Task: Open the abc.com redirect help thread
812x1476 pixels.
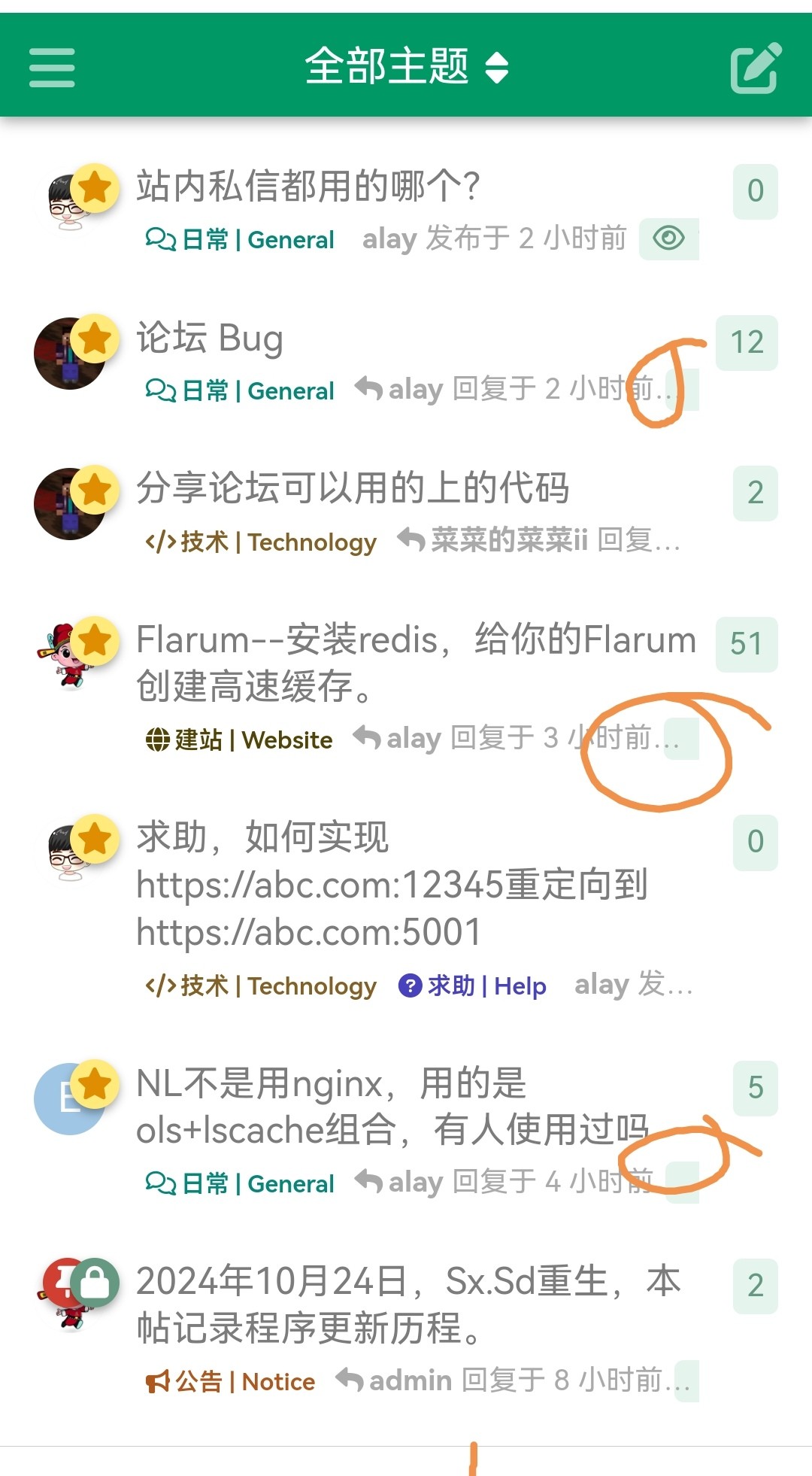Action: [x=391, y=885]
